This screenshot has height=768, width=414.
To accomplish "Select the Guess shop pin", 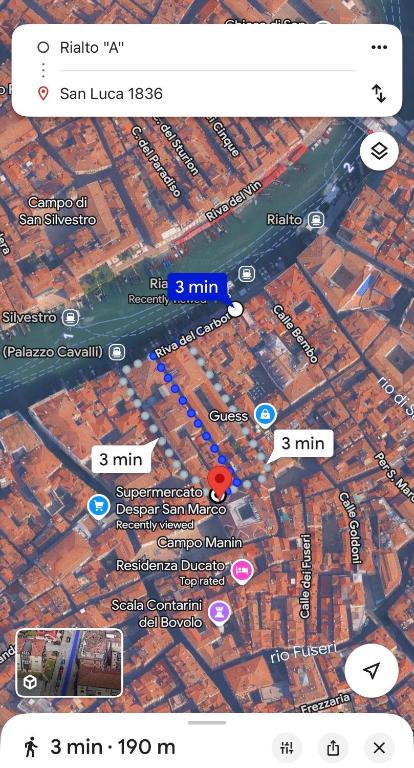I will [265, 416].
